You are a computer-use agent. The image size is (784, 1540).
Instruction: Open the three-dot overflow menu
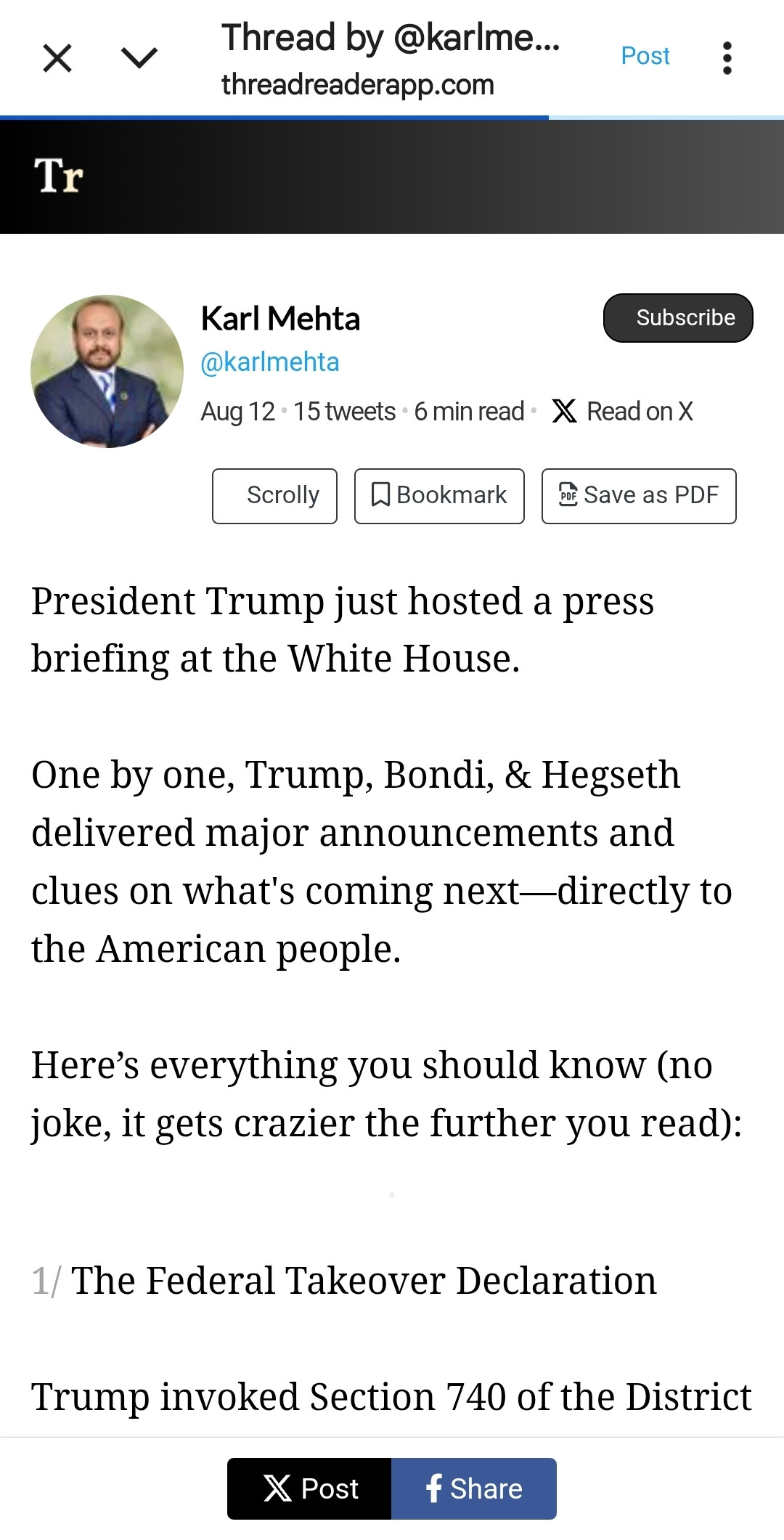tap(727, 58)
